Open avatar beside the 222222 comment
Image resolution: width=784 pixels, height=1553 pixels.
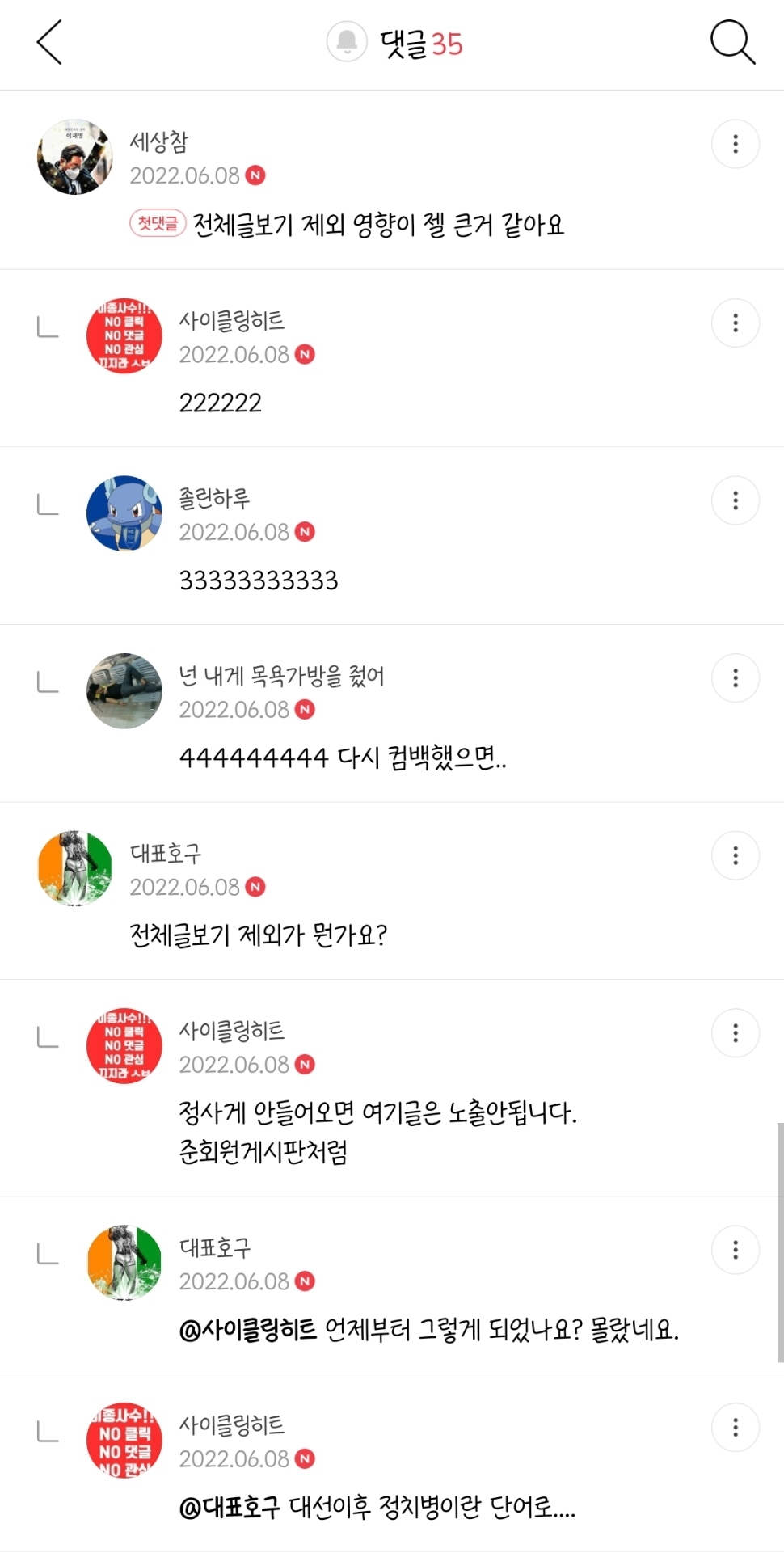click(x=124, y=335)
